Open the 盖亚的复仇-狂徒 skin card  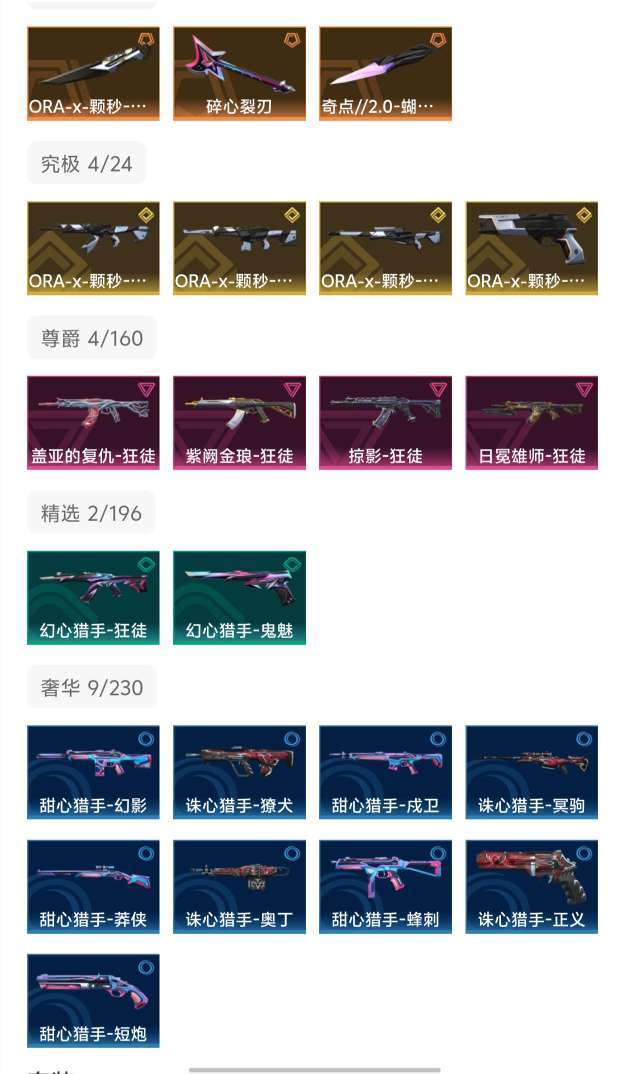[x=93, y=422]
